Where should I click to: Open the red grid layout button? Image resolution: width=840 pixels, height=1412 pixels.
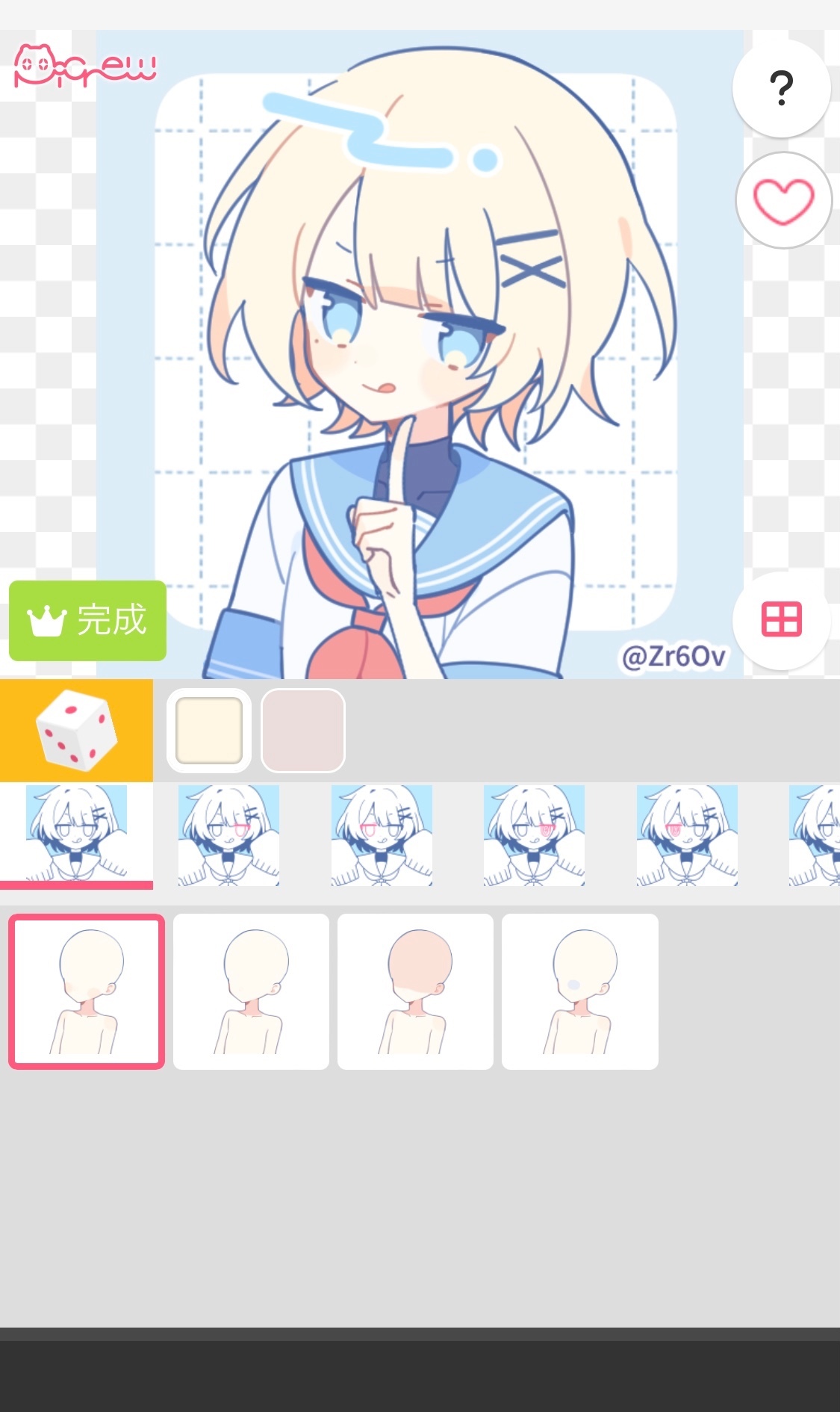click(781, 620)
